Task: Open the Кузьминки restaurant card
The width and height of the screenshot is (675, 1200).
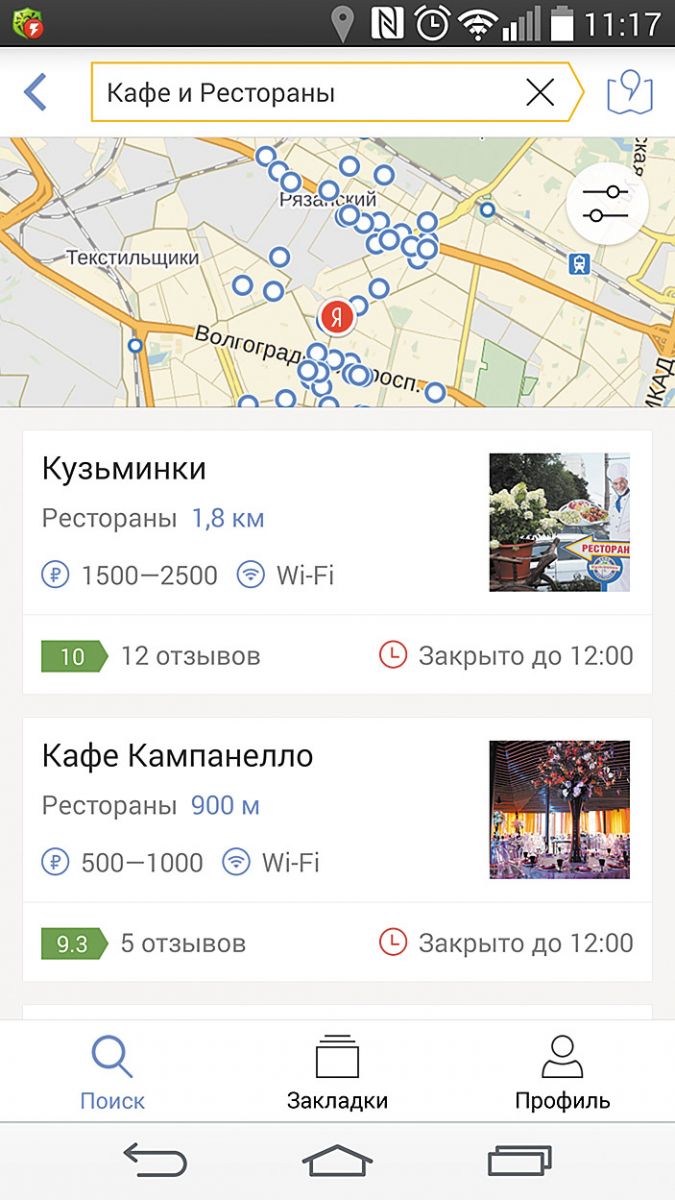Action: click(250, 520)
